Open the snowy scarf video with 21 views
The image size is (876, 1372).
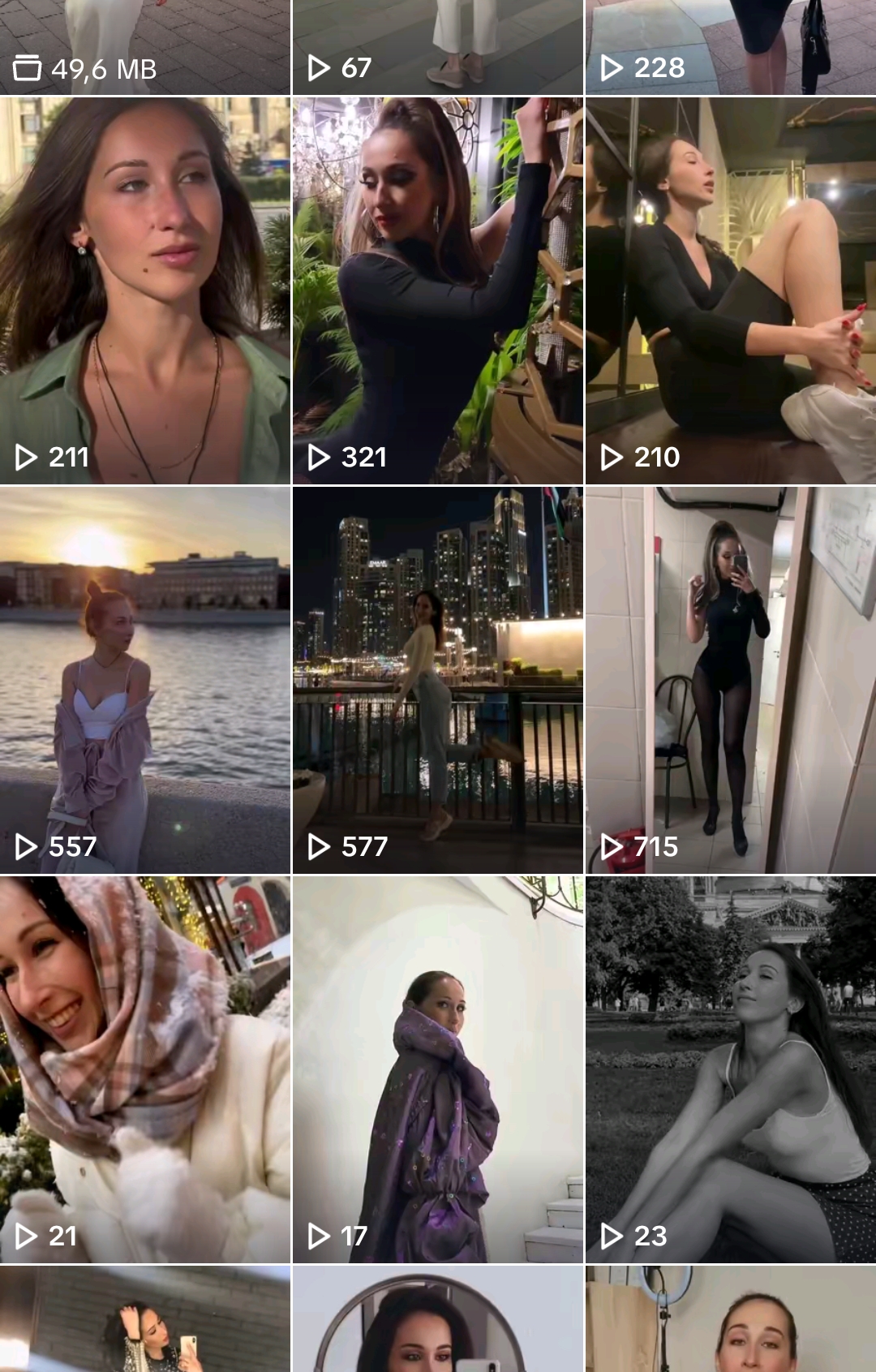click(144, 1069)
